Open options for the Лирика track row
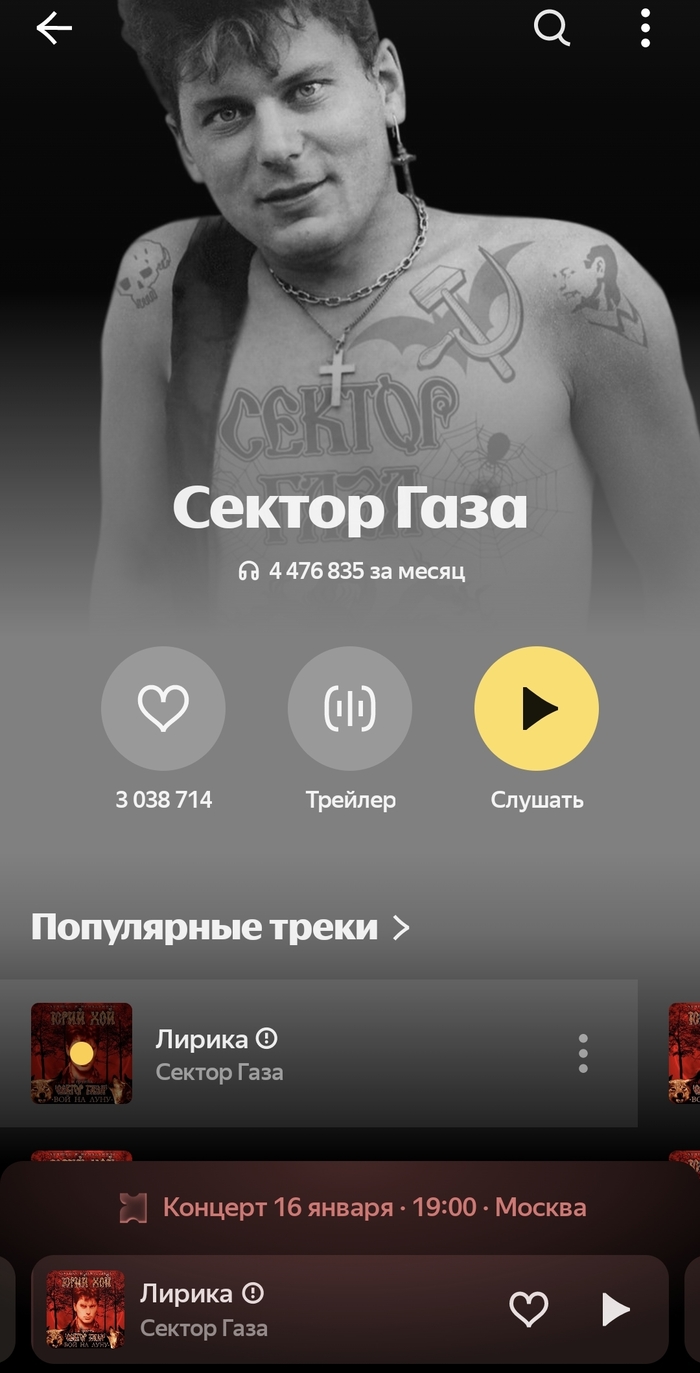This screenshot has height=1373, width=700. [583, 1053]
